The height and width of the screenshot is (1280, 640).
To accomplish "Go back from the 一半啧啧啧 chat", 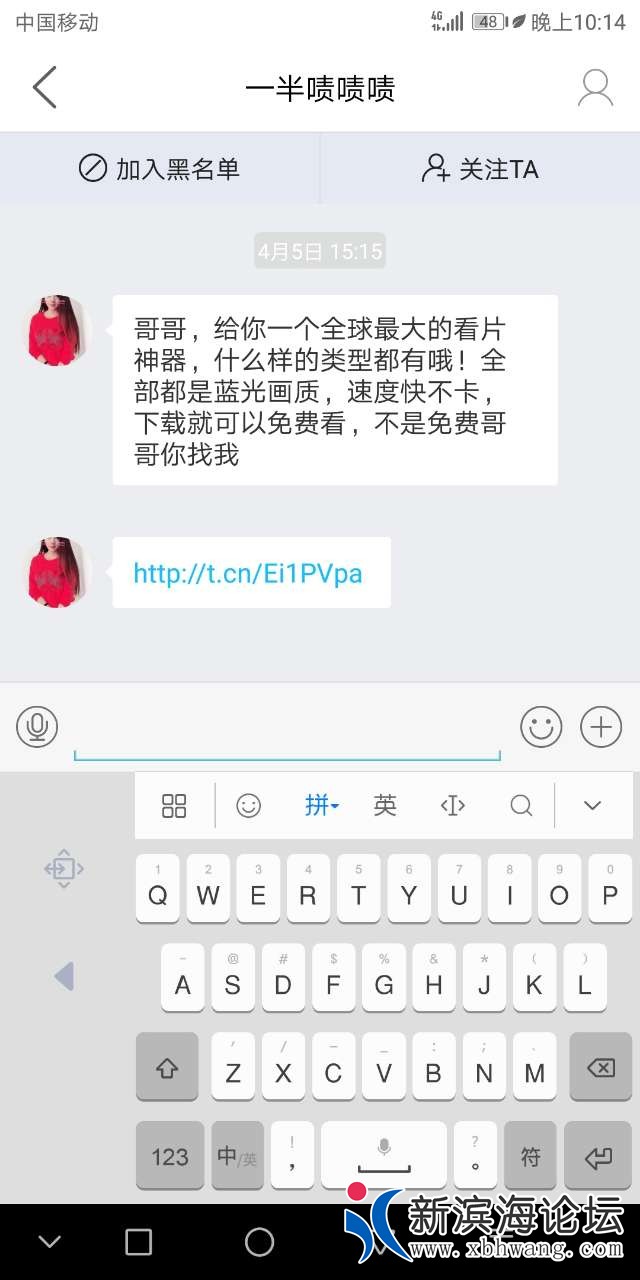I will click(x=45, y=88).
